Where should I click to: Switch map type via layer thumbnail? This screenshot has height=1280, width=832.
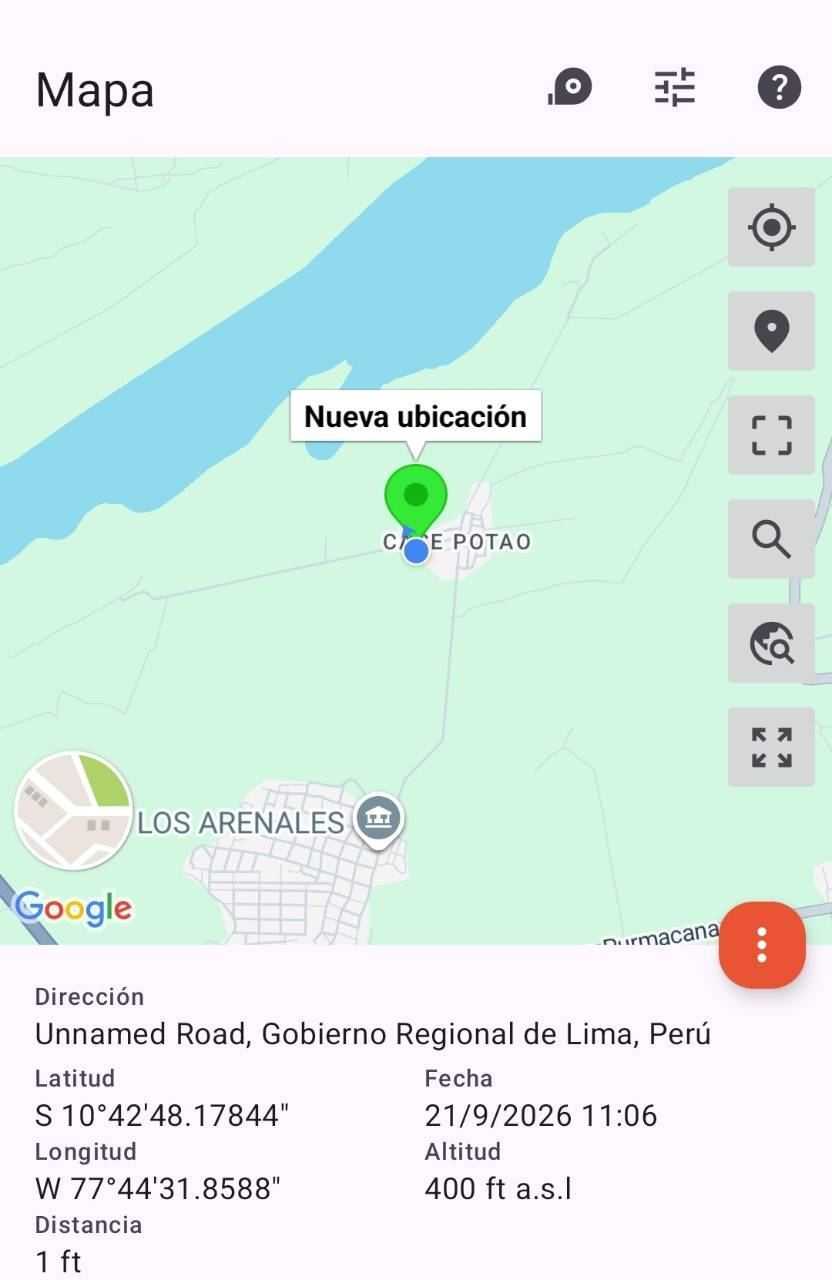click(x=74, y=811)
